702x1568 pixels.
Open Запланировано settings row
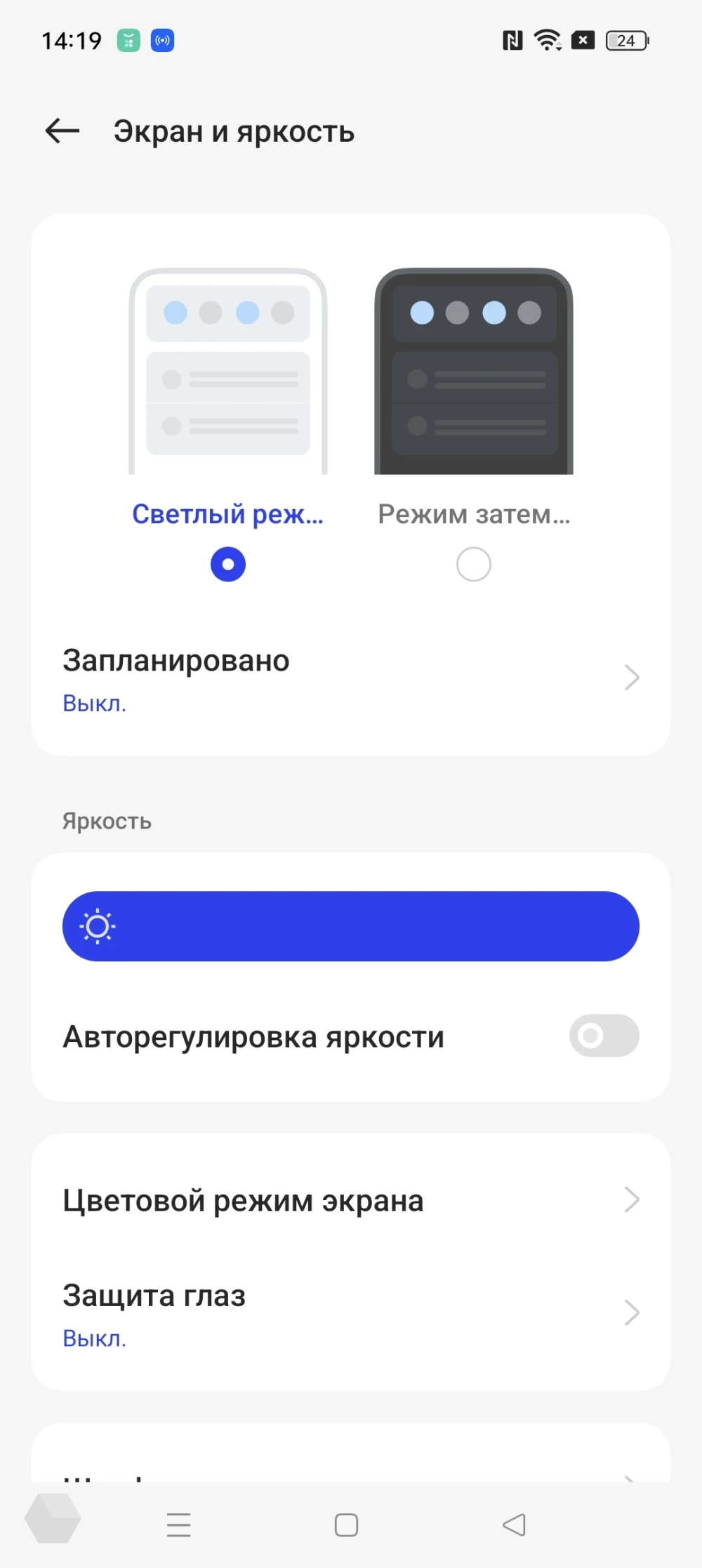click(351, 679)
